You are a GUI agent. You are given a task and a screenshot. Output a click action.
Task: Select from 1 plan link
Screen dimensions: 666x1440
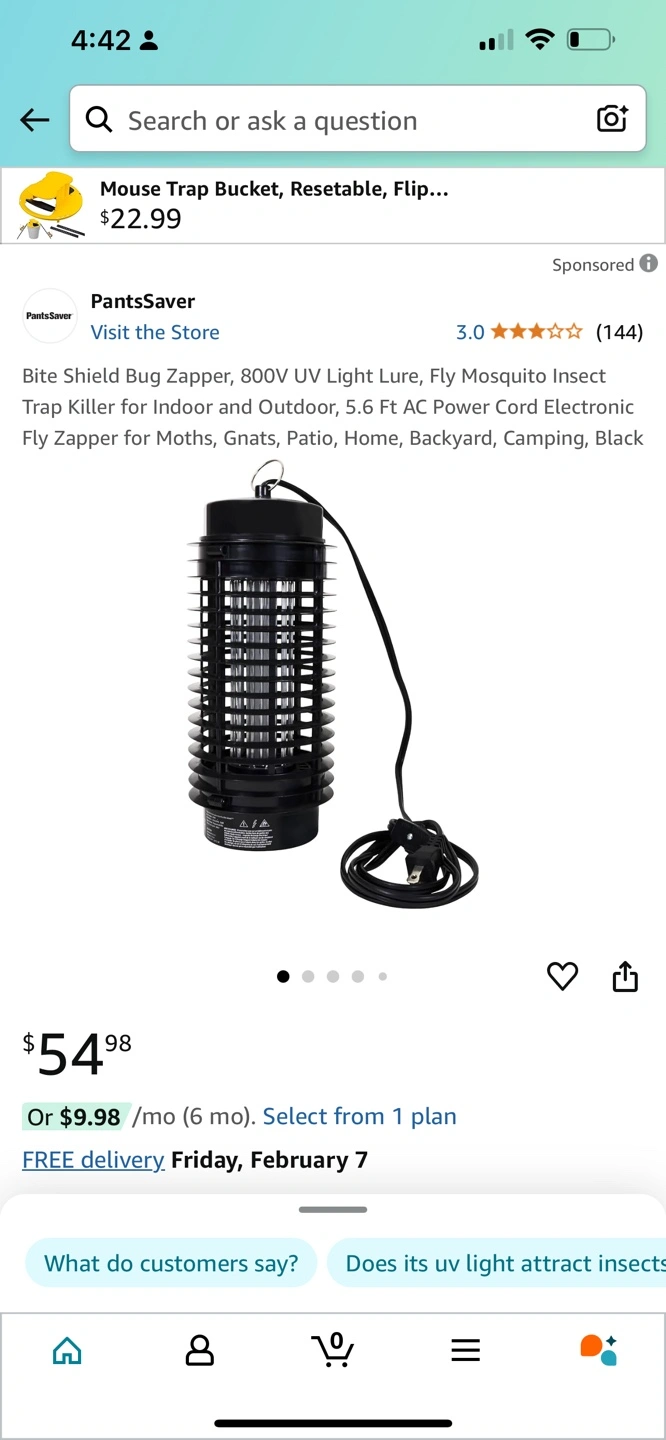pos(360,1117)
